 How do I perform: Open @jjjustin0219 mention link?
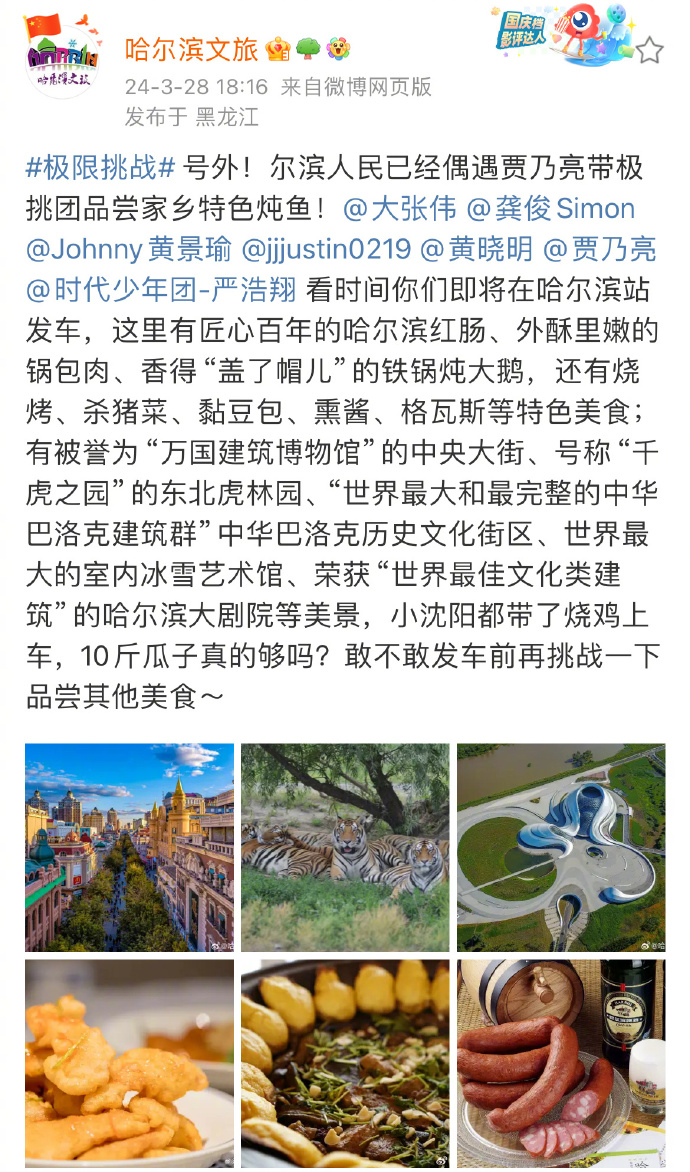tap(326, 248)
